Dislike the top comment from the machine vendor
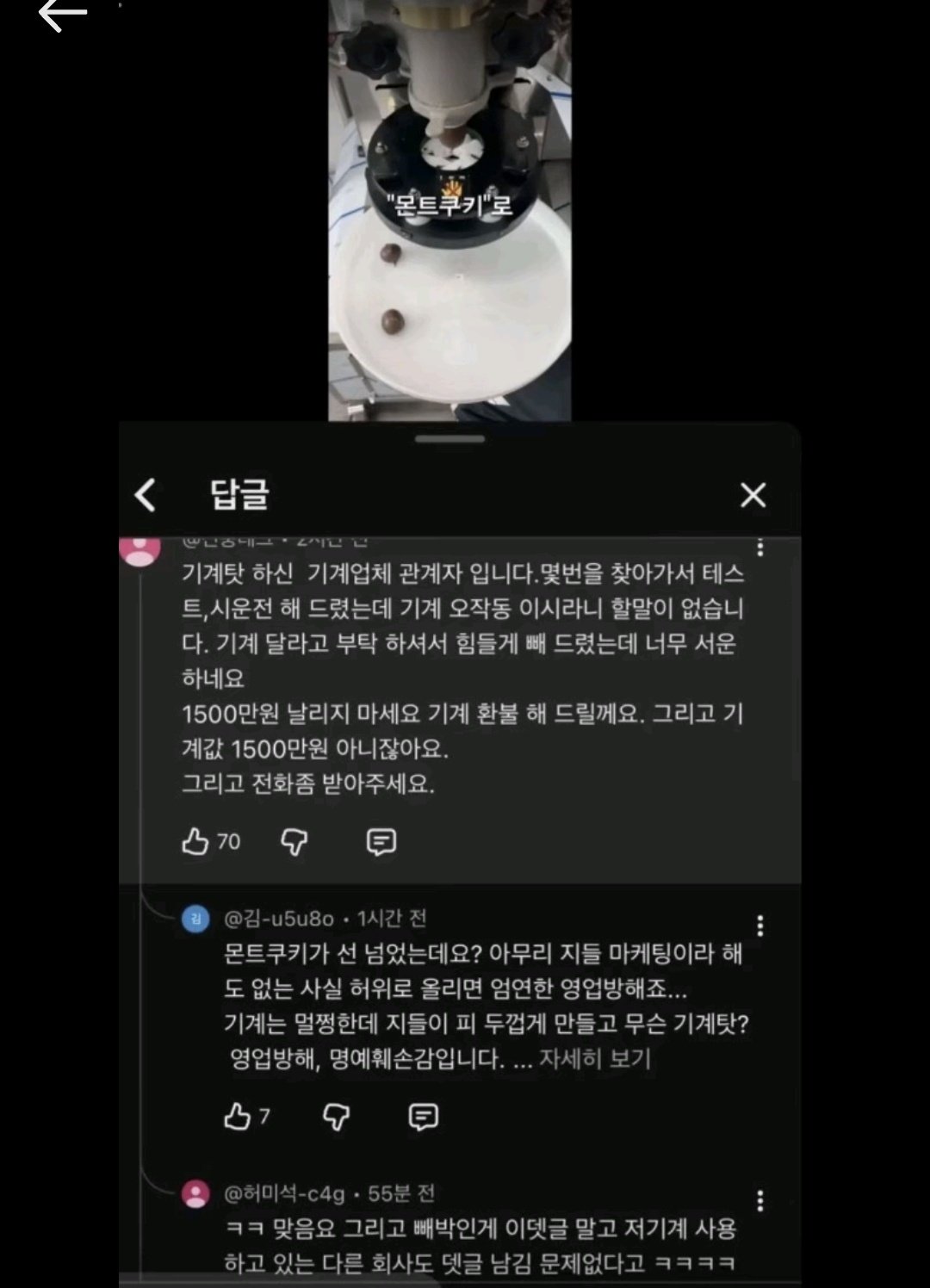Viewport: 930px width, 1288px height. click(295, 842)
